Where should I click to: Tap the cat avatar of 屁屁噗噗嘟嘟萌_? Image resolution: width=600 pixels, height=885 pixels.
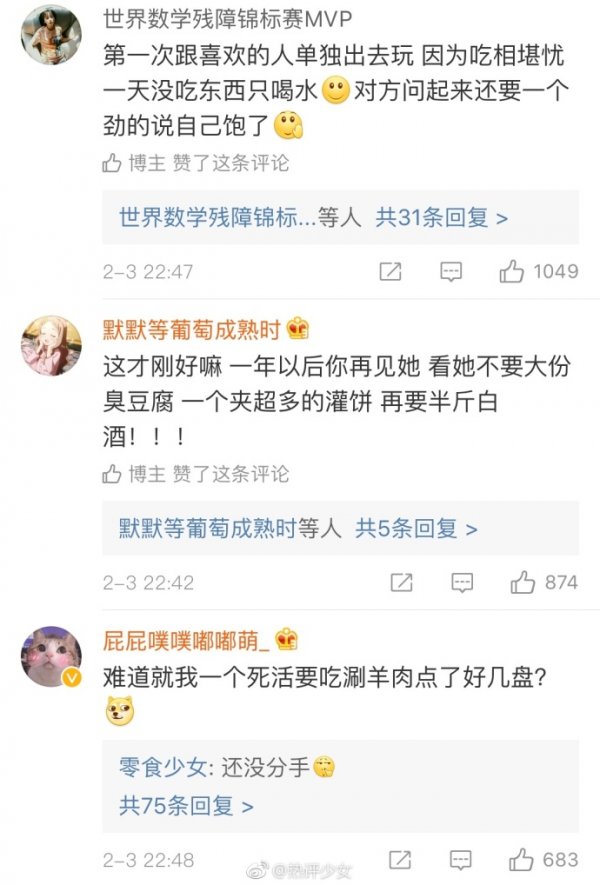tap(51, 656)
